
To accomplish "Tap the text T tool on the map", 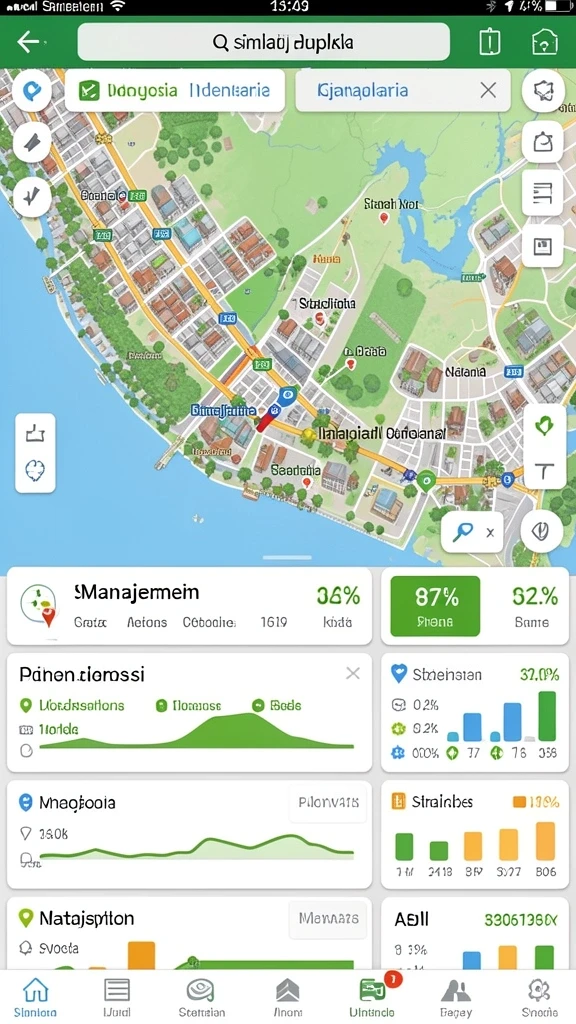I will click(x=544, y=470).
